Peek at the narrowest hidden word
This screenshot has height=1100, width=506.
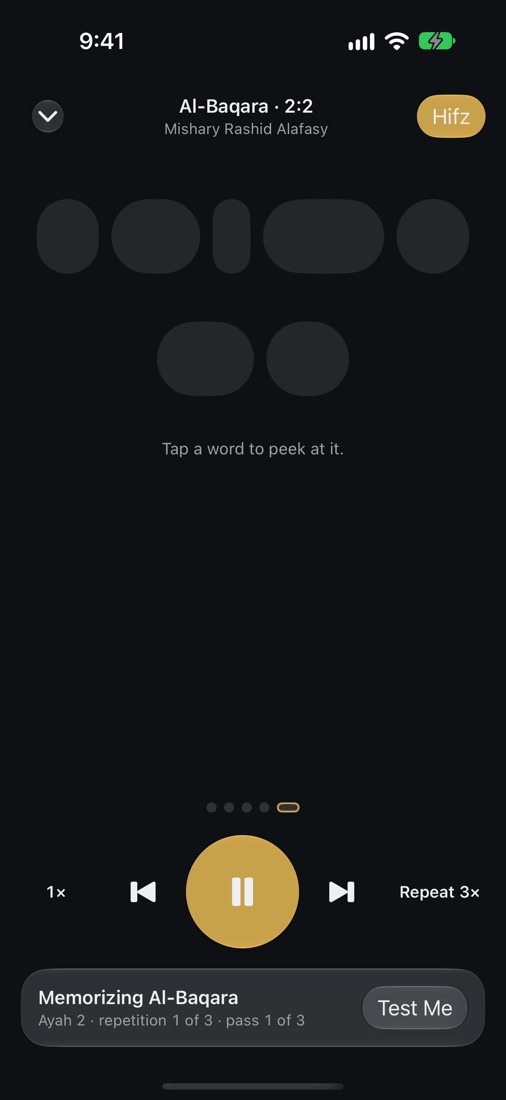coord(232,236)
